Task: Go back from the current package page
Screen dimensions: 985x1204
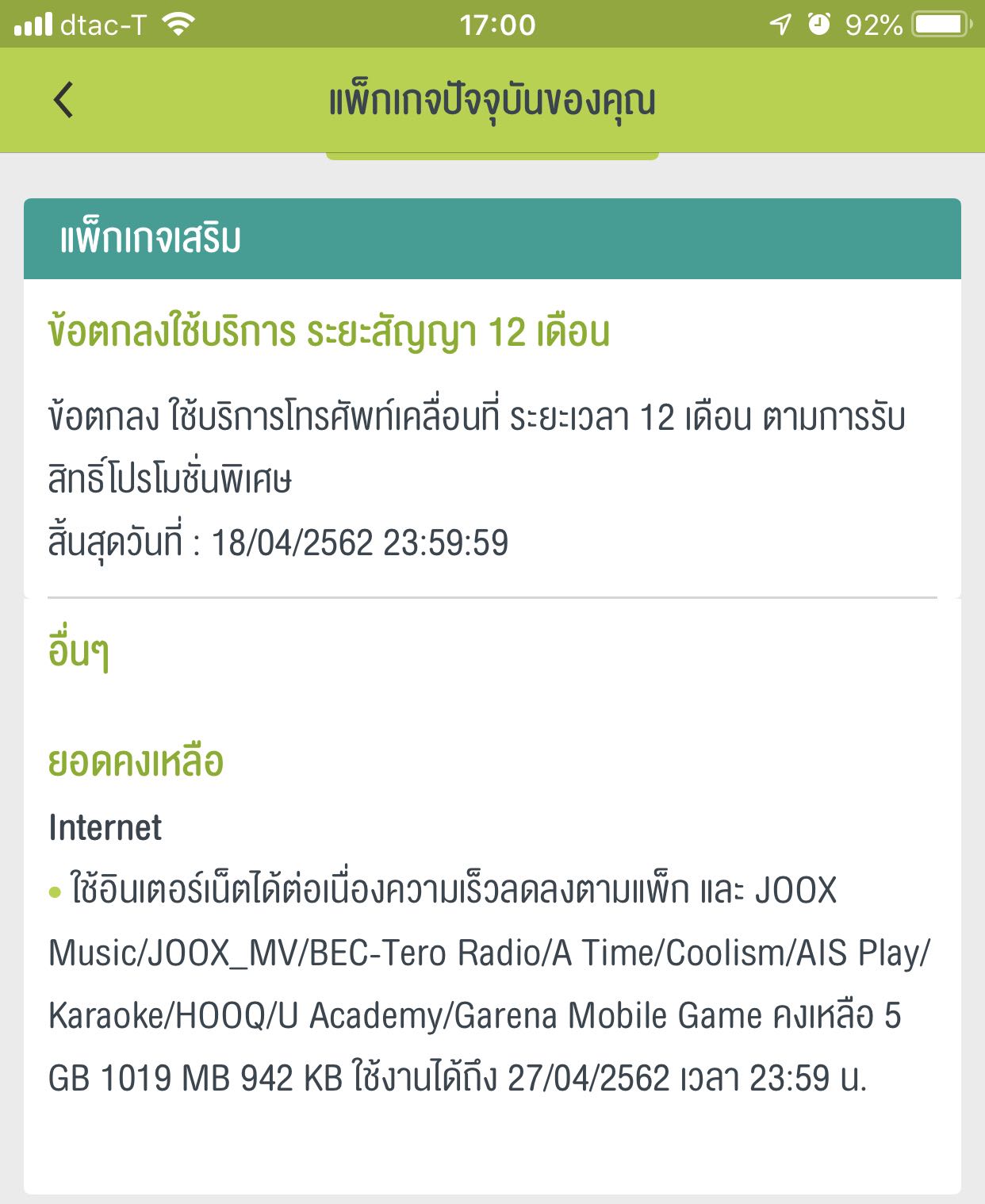Action: pos(63,100)
